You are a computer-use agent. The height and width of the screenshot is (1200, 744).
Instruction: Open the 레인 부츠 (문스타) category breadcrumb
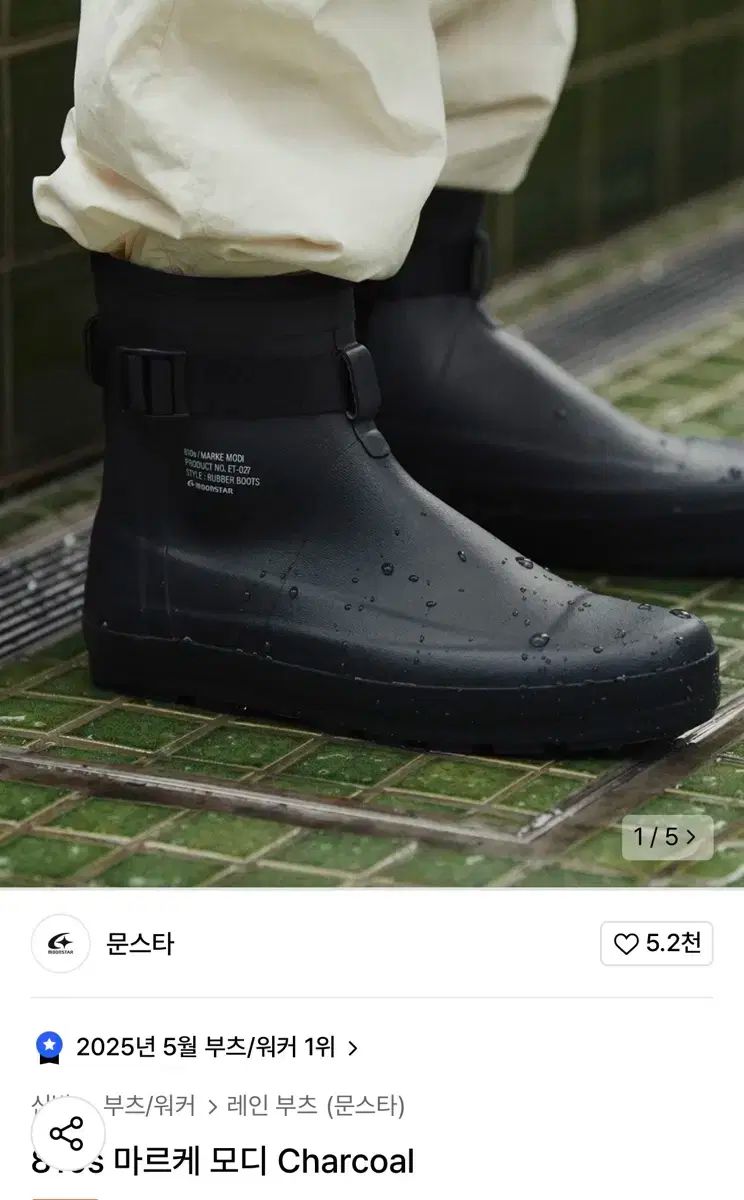point(316,1105)
